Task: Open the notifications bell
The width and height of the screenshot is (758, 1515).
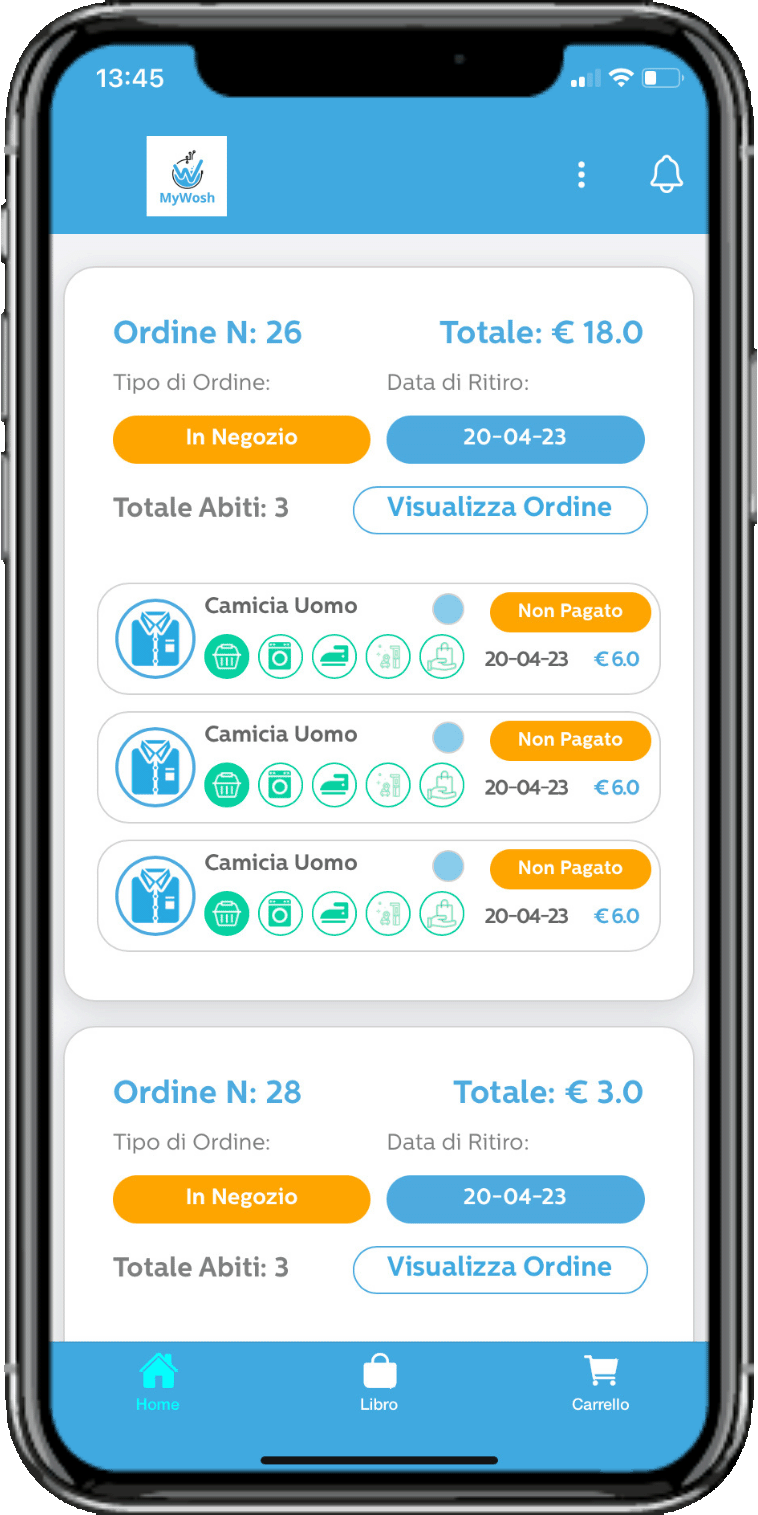Action: tap(666, 175)
